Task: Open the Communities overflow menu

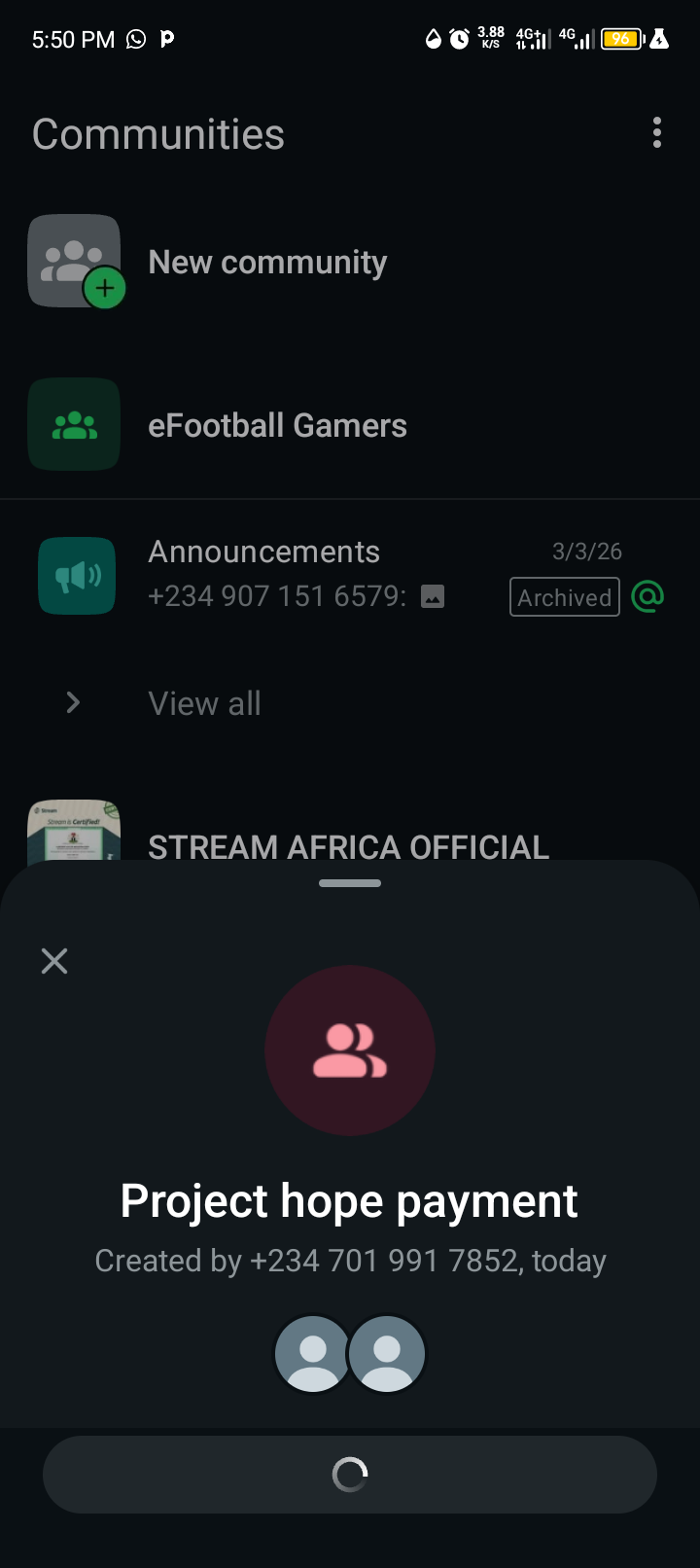Action: (657, 133)
